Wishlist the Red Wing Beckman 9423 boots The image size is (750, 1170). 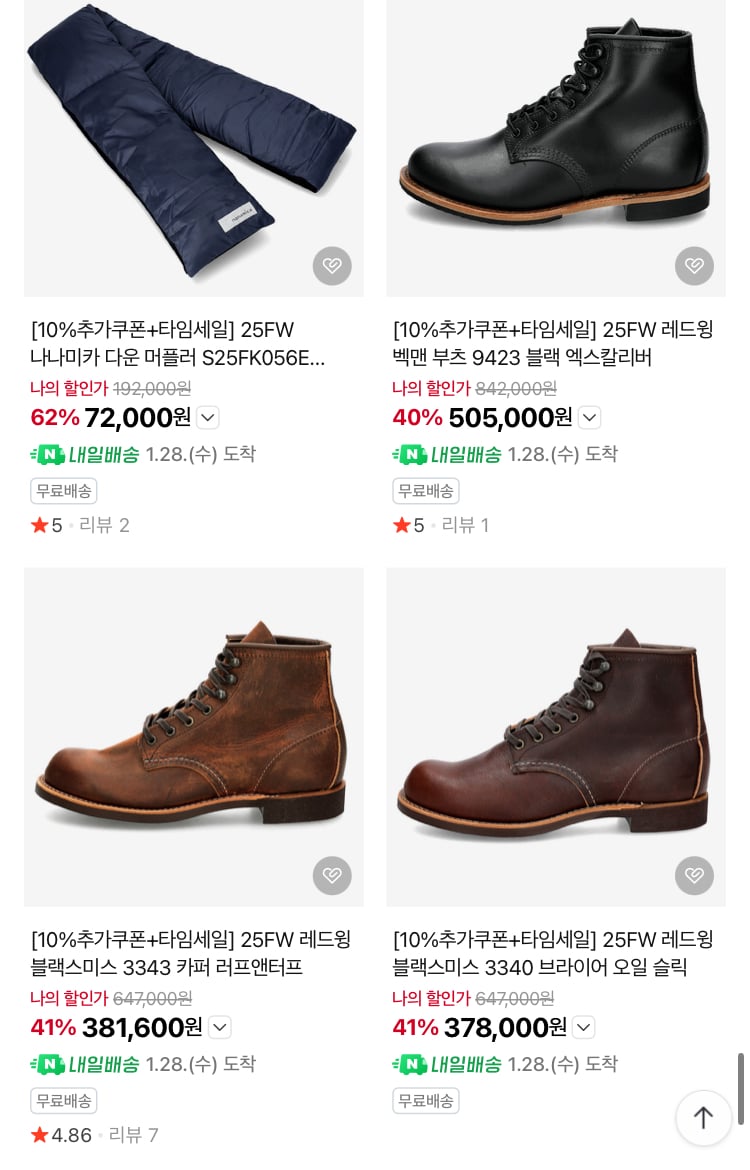pyautogui.click(x=694, y=266)
